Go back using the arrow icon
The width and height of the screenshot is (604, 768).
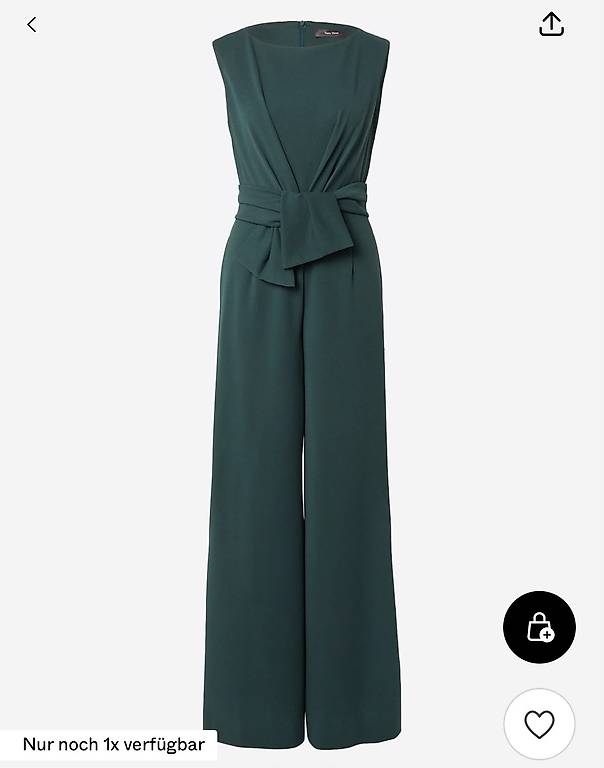point(32,24)
